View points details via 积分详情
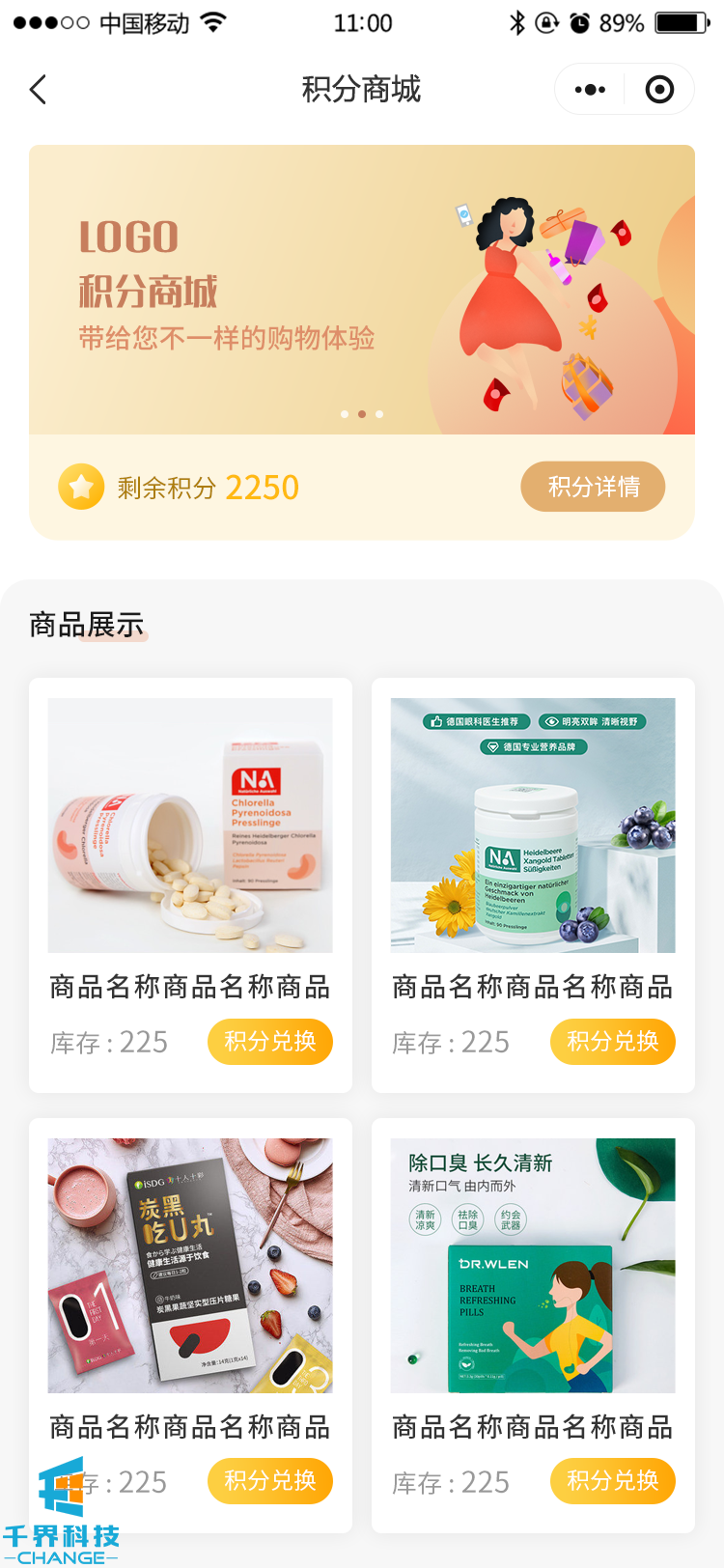This screenshot has width=724, height=1568. click(593, 487)
